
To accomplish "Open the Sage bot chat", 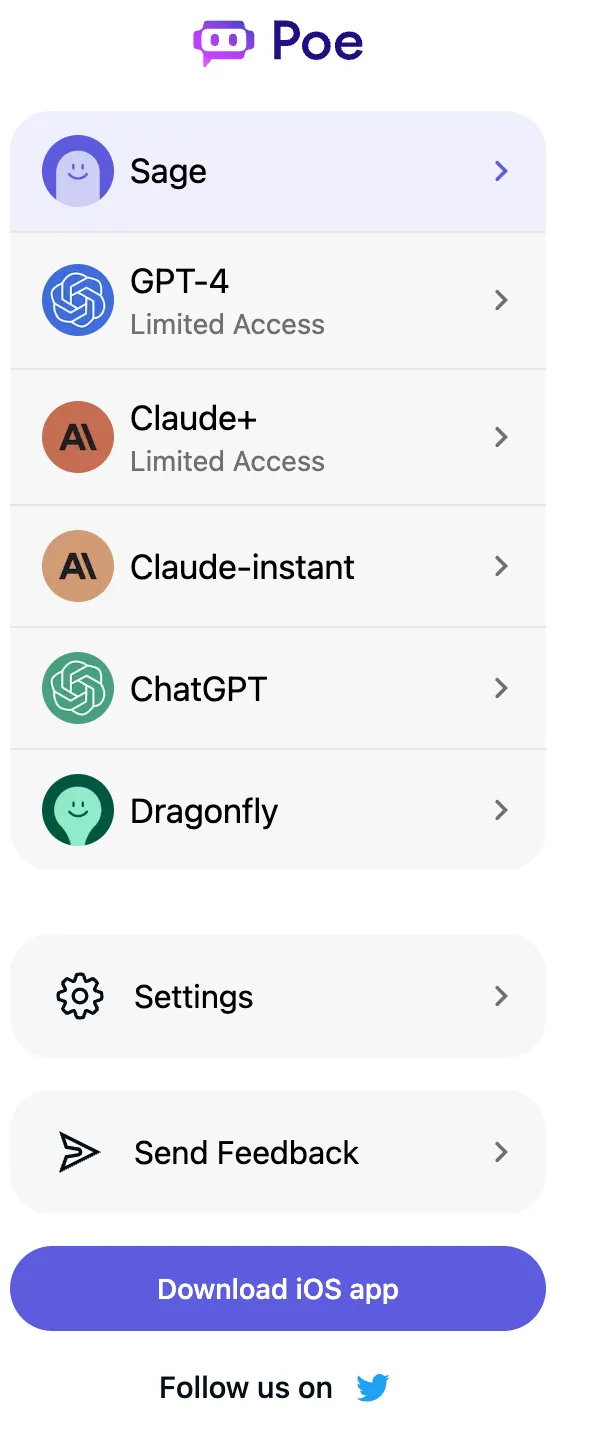I will click(277, 171).
